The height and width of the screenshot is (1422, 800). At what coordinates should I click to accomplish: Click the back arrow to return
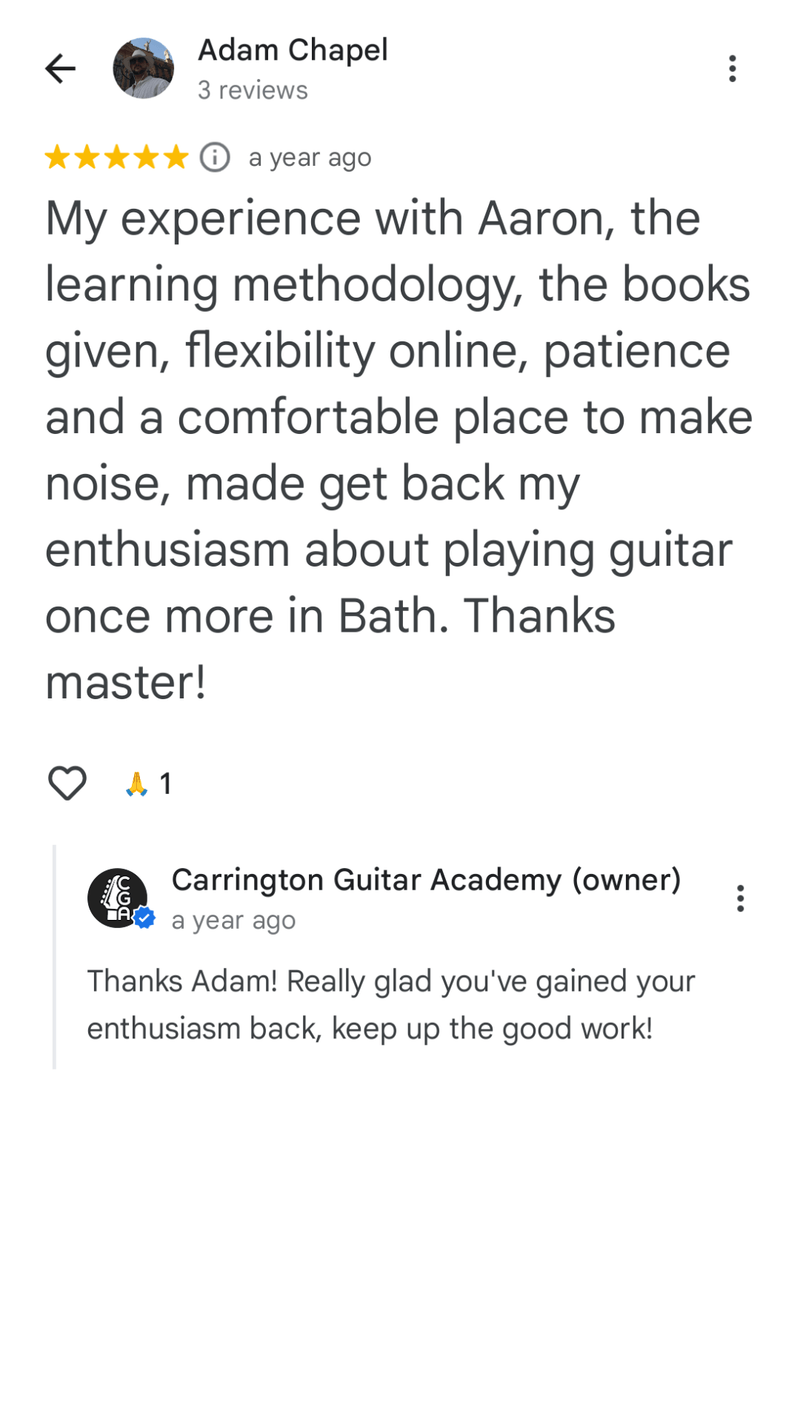60,68
